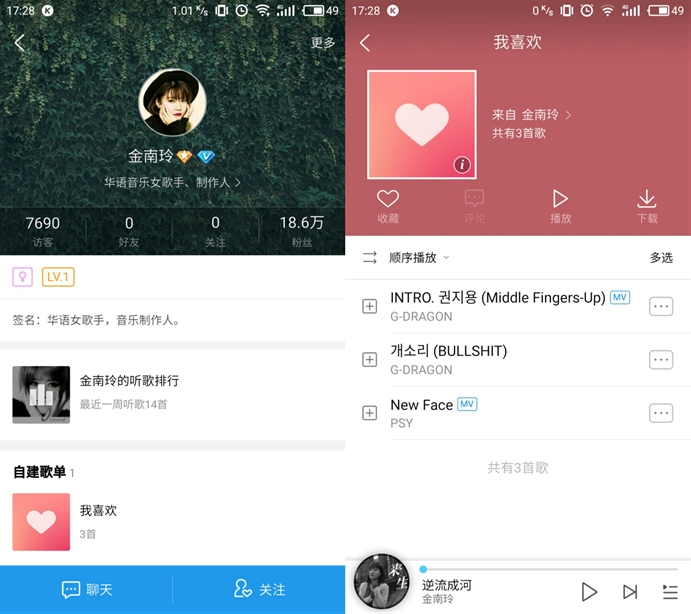Follow 金南玲 with 关注 button

click(x=259, y=590)
